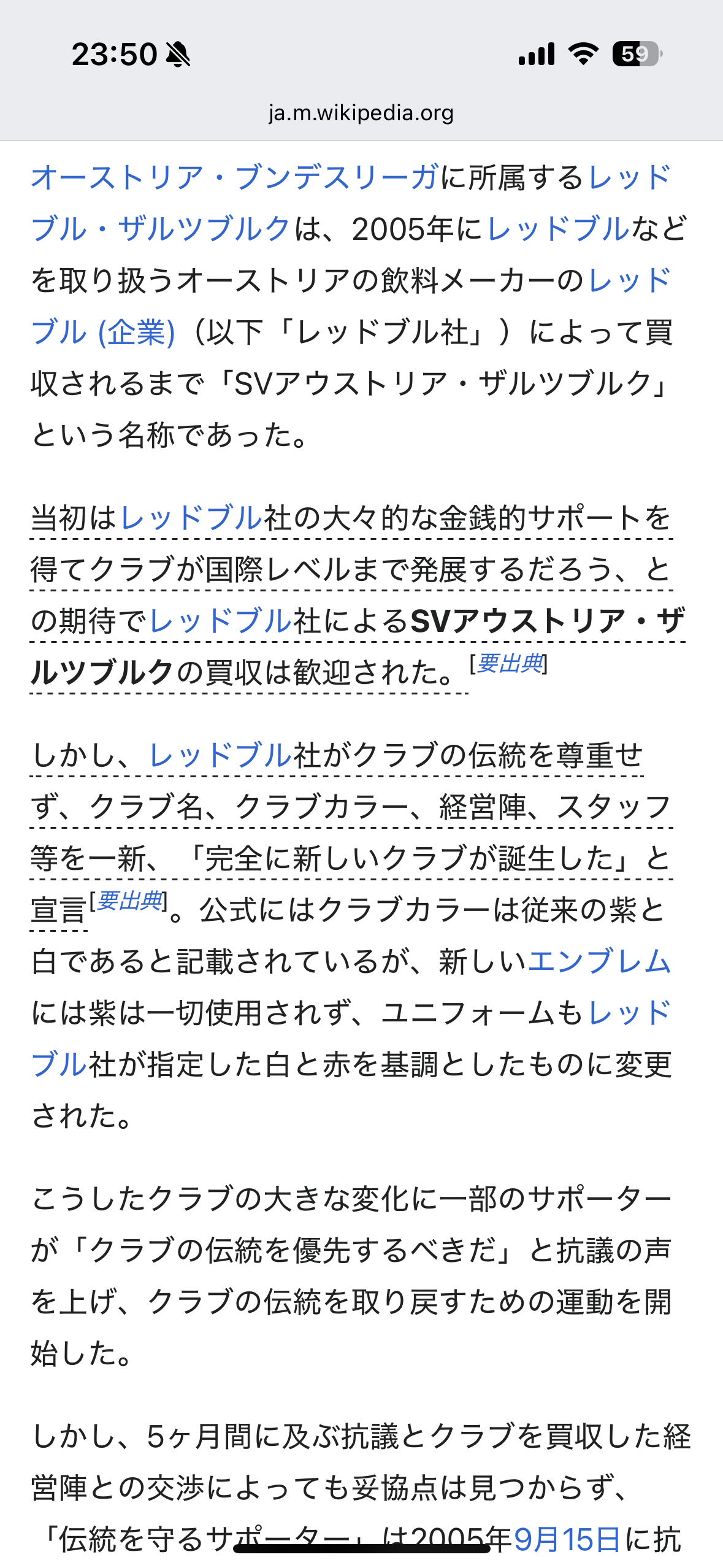
Task: Tap the ja.m.wikipedia.org address bar
Action: [361, 113]
